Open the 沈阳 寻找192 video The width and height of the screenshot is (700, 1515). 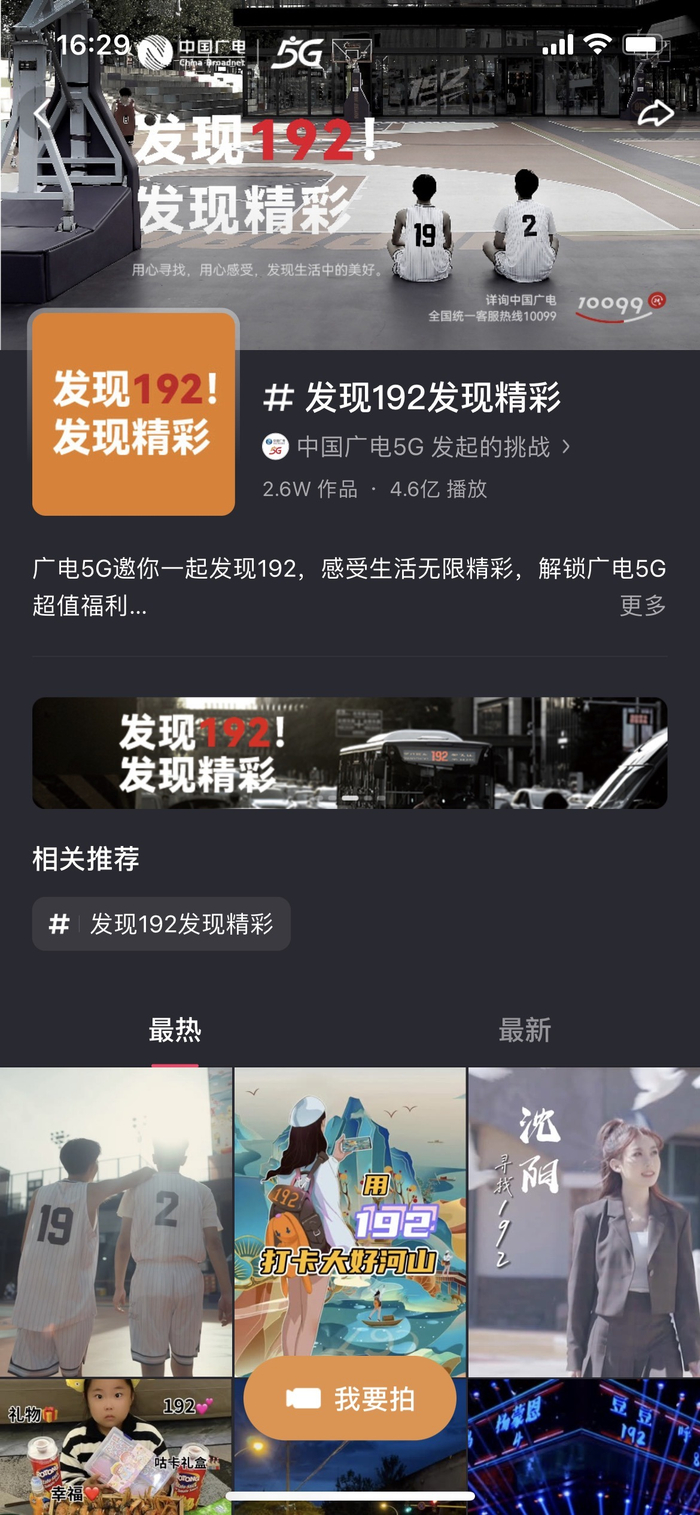pos(584,1222)
